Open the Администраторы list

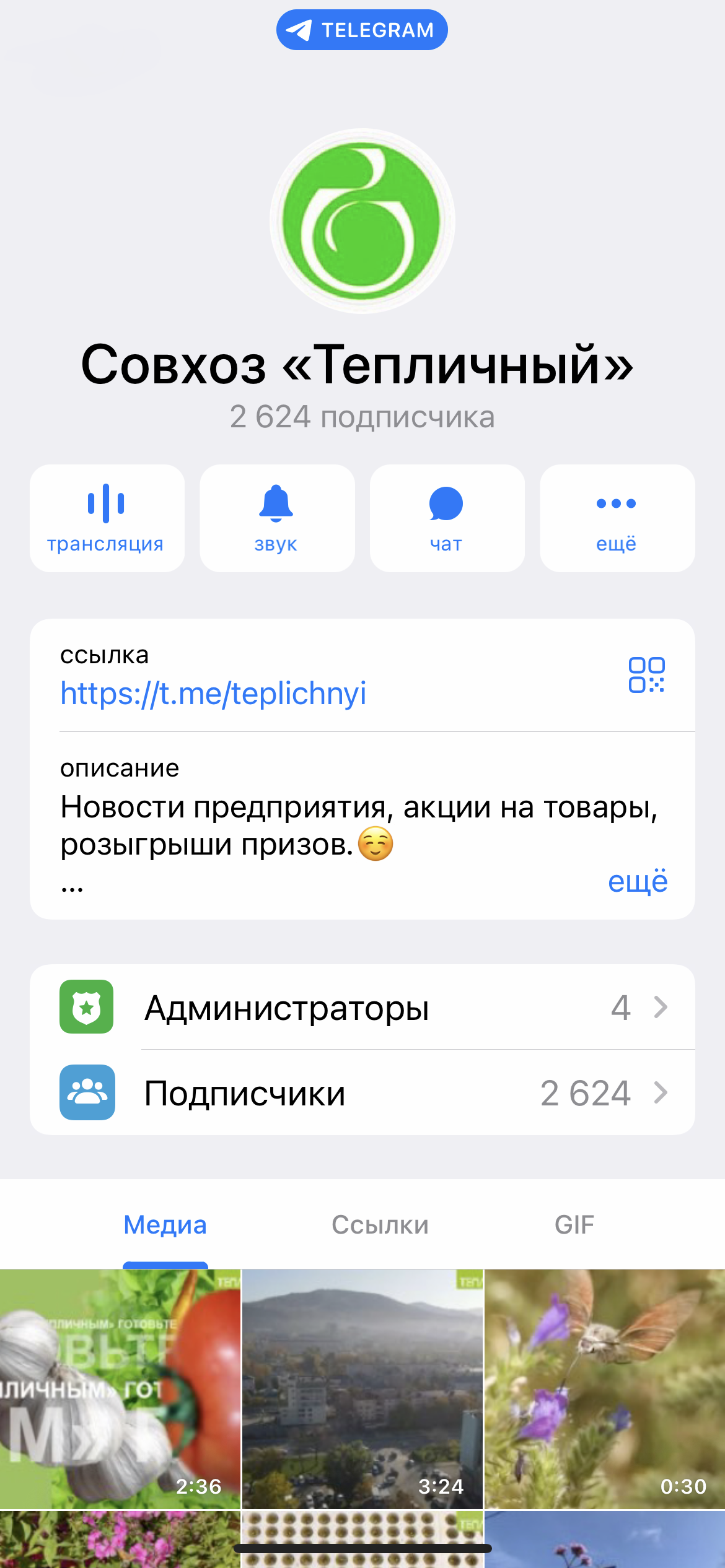point(362,1007)
